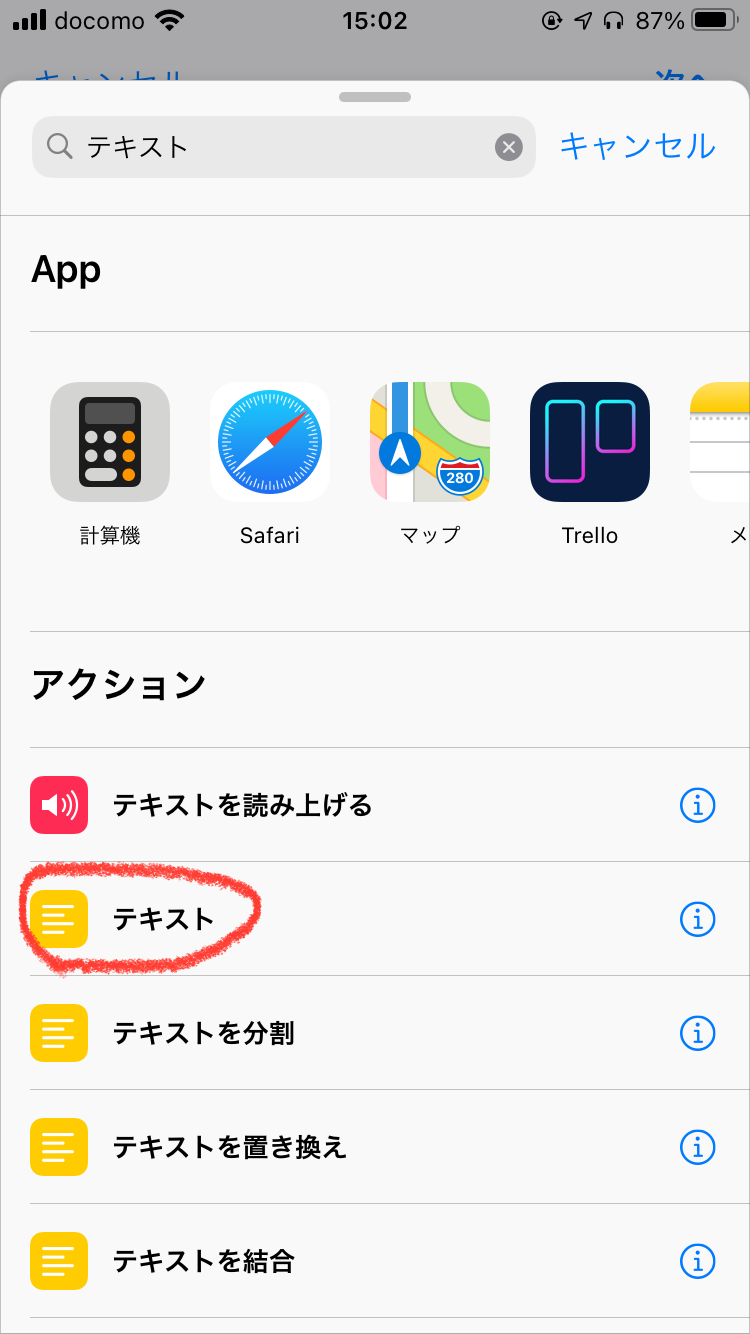The height and width of the screenshot is (1334, 750).
Task: Add the circled テキスト action
Action: pos(375,919)
